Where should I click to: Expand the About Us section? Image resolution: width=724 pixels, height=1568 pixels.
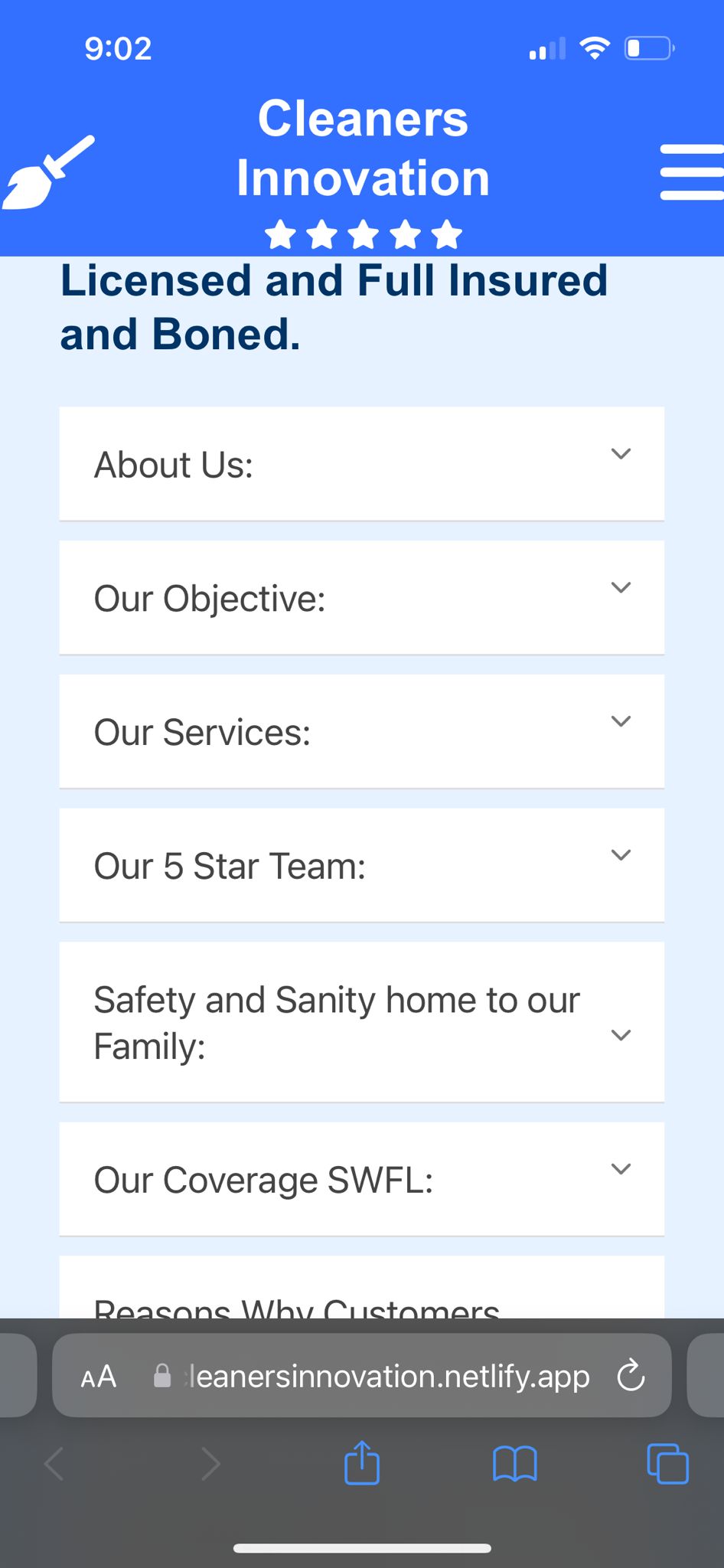tap(361, 464)
